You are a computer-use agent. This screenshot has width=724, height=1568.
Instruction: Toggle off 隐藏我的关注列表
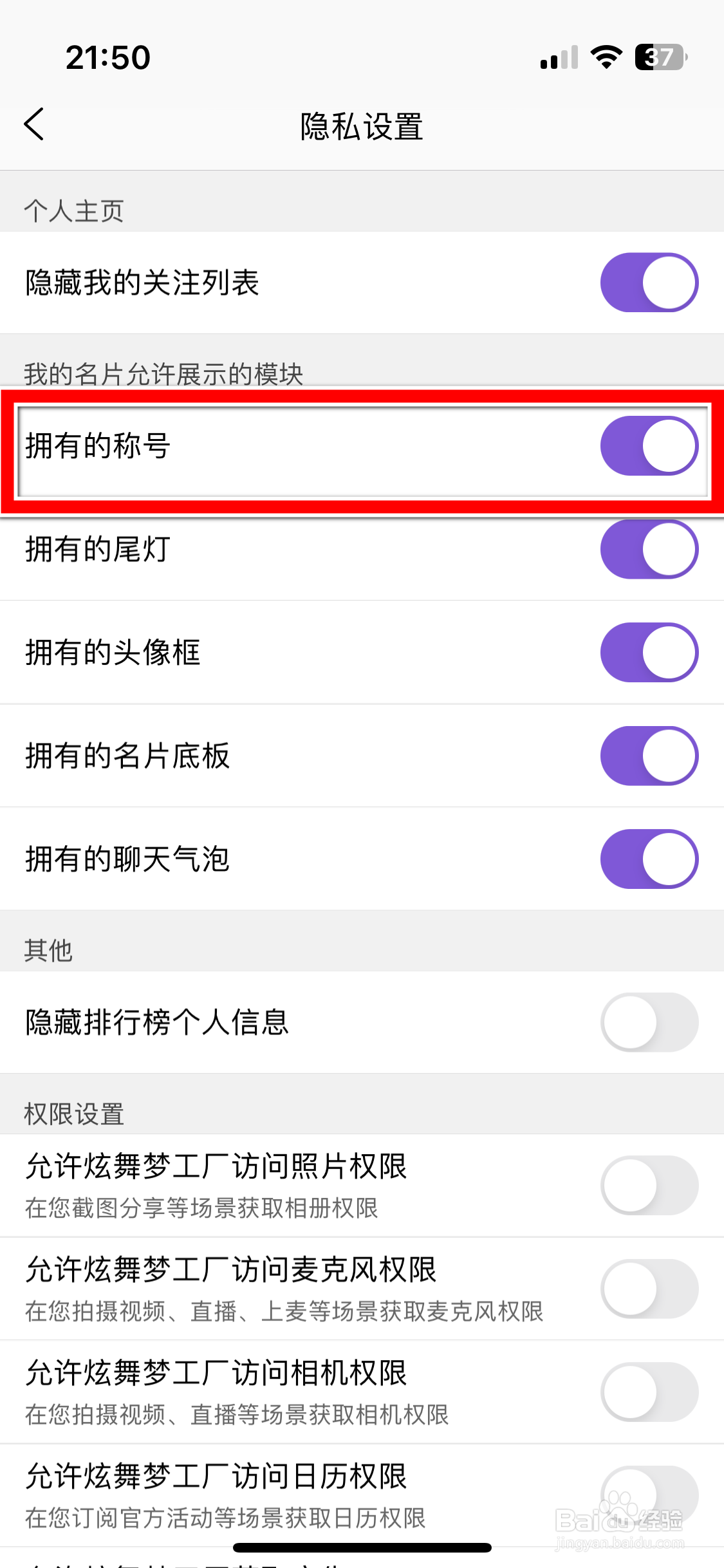(648, 281)
